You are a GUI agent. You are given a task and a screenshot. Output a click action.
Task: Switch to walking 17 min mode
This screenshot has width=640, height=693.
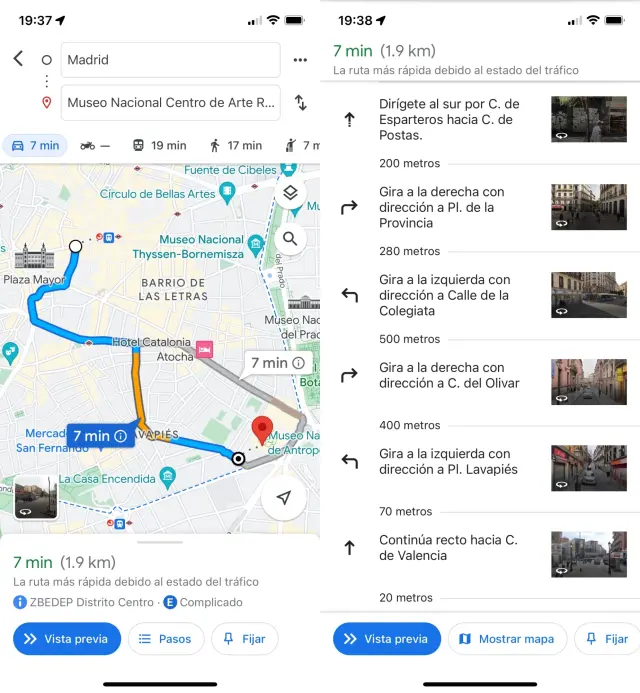[x=235, y=145]
